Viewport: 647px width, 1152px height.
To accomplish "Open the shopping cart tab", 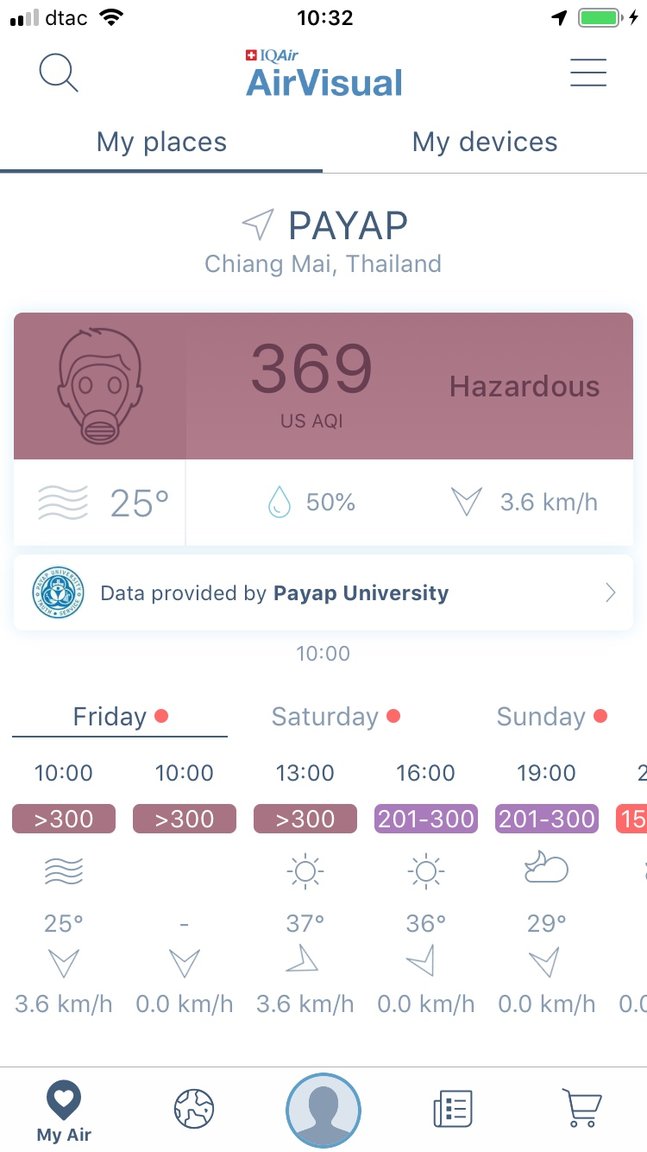I will click(581, 1109).
